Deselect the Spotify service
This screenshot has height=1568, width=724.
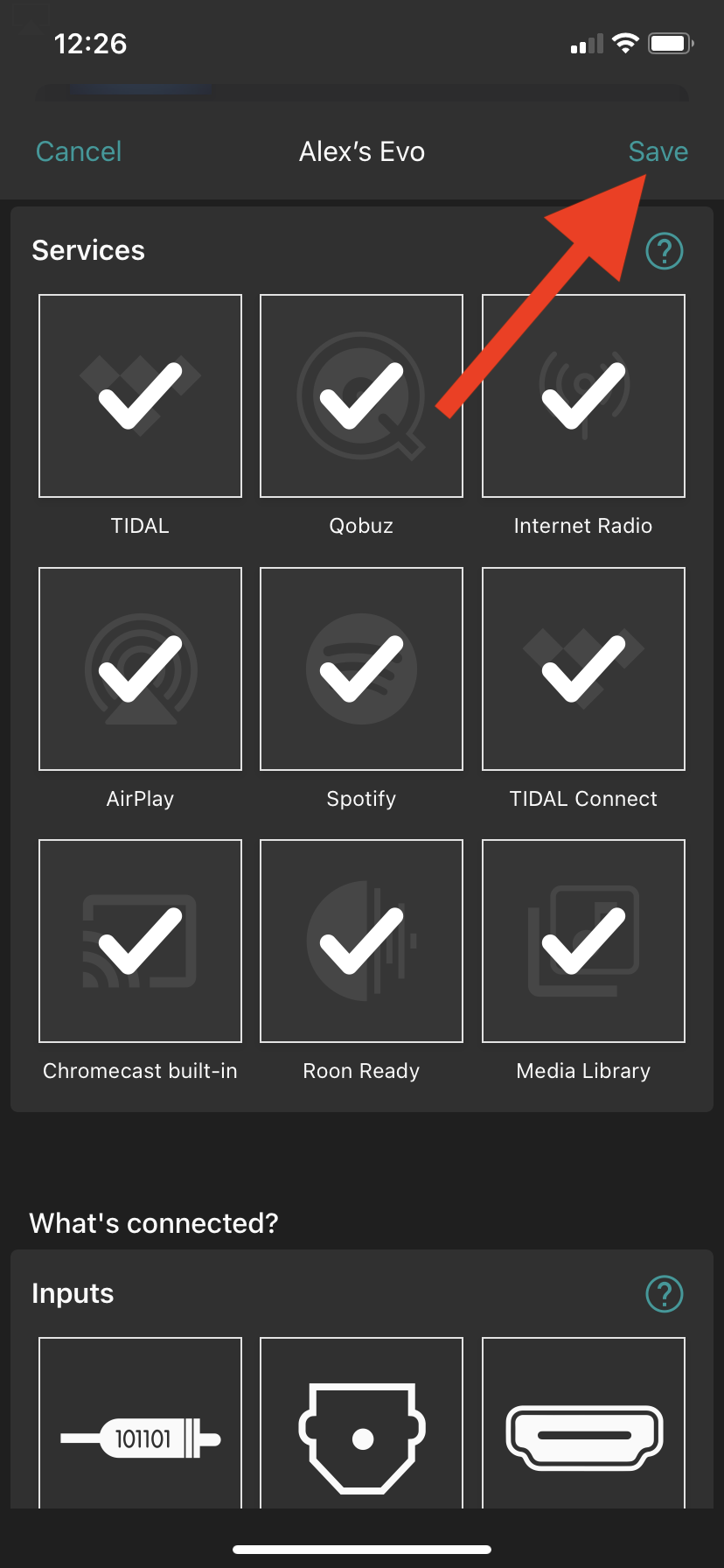pos(361,669)
